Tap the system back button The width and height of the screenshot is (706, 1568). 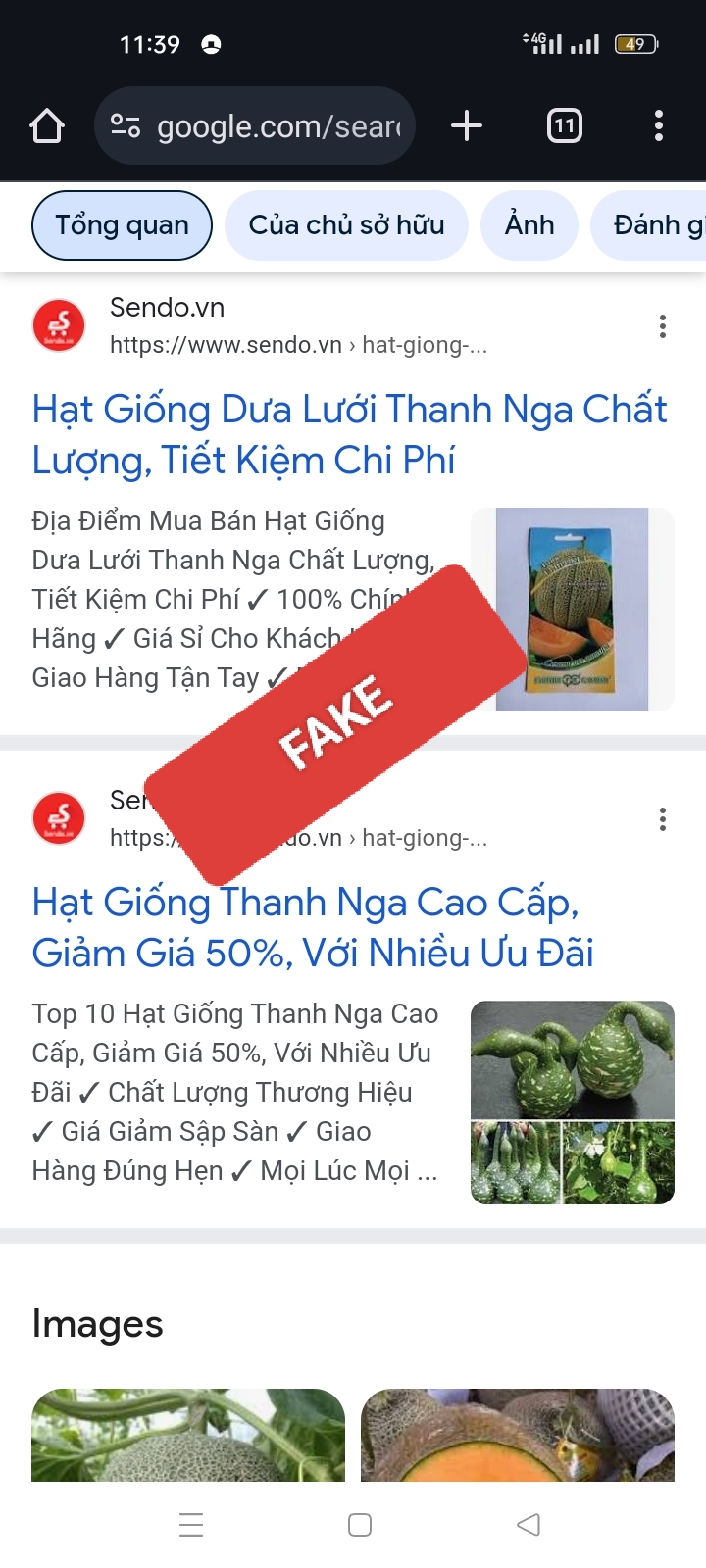tap(529, 1525)
